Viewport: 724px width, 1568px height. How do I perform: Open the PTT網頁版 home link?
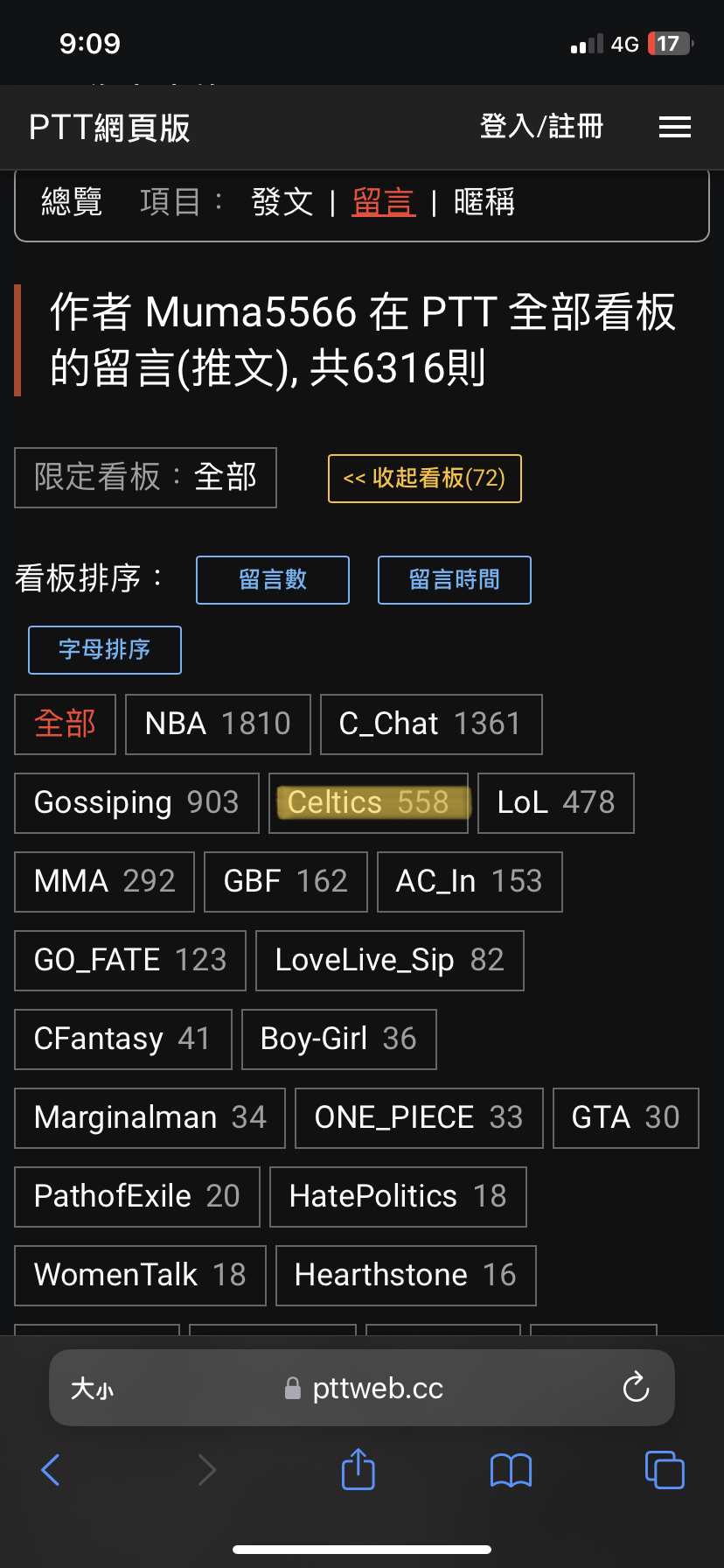pyautogui.click(x=109, y=128)
